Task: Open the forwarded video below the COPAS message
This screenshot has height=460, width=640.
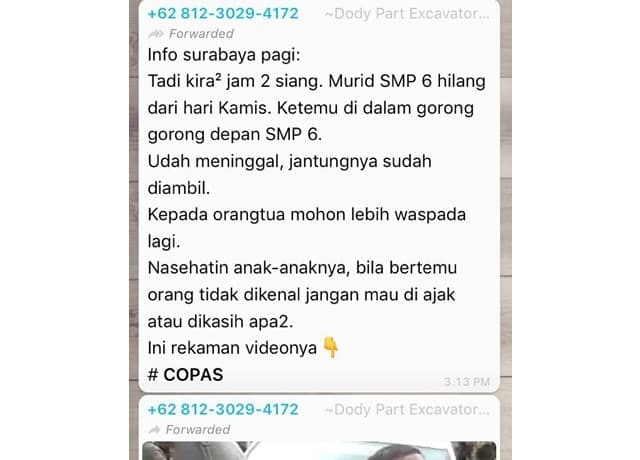Action: click(x=318, y=450)
